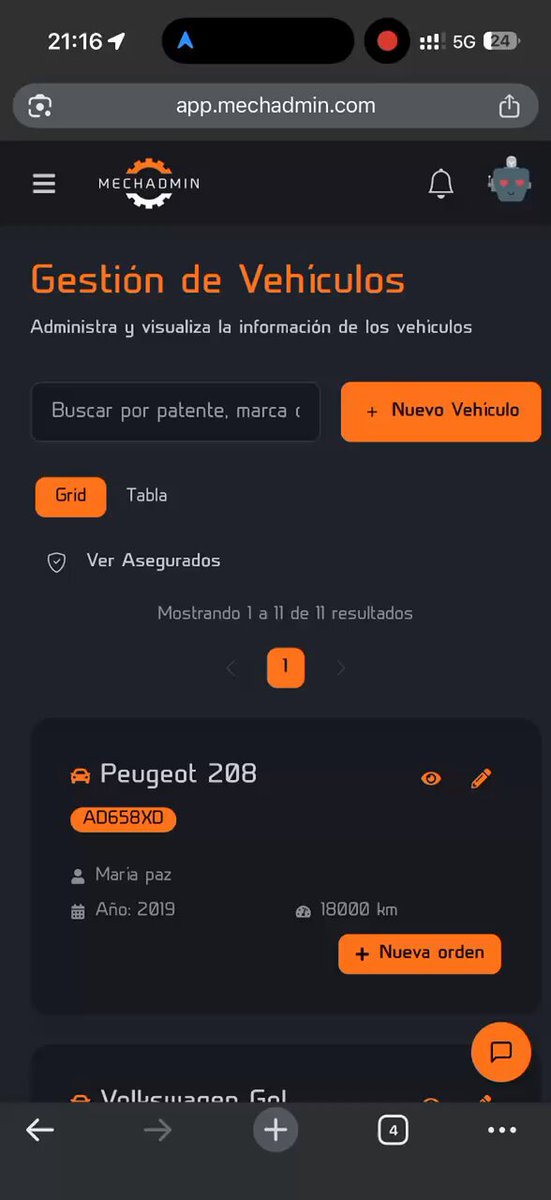
Task: Open the robot profile avatar
Action: 510,181
